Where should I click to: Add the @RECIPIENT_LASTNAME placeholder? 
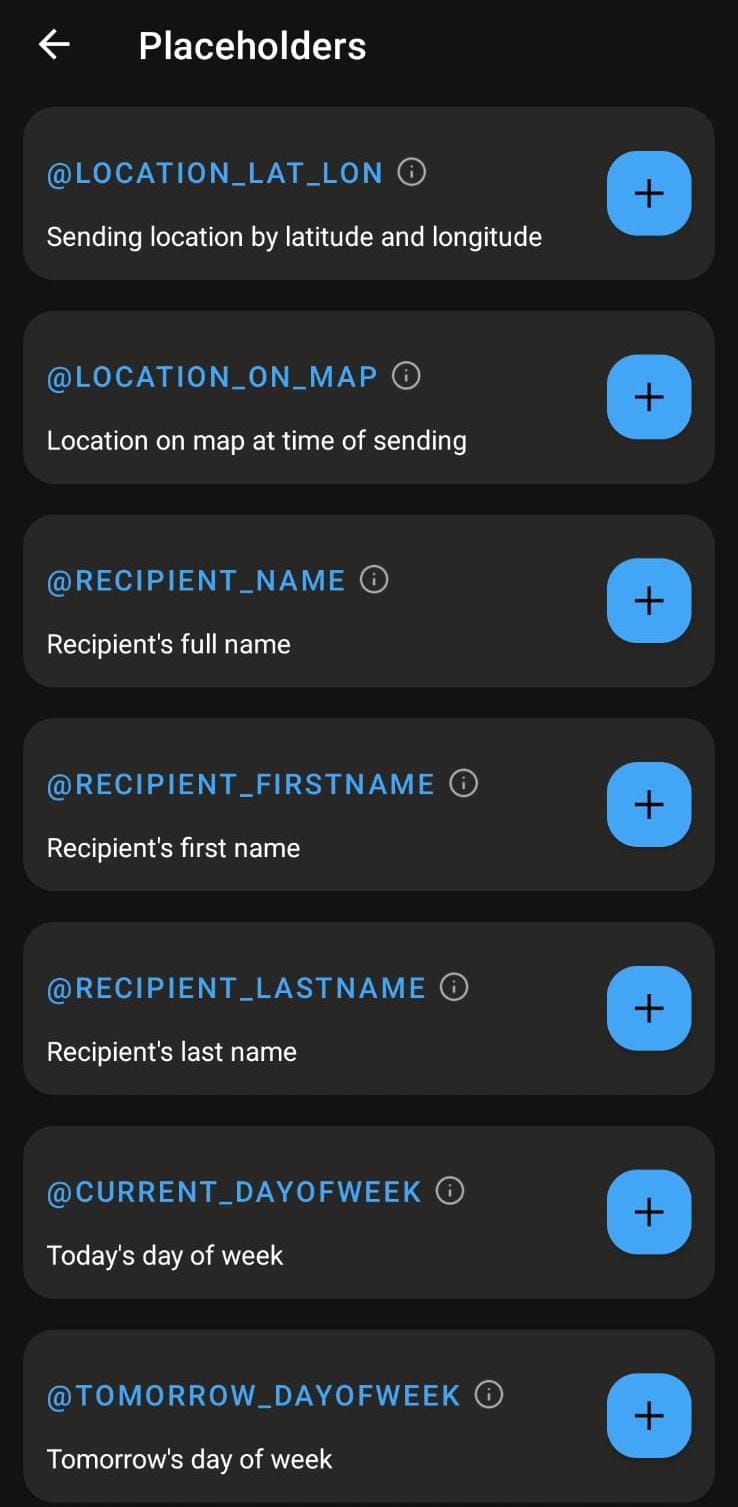click(649, 1008)
